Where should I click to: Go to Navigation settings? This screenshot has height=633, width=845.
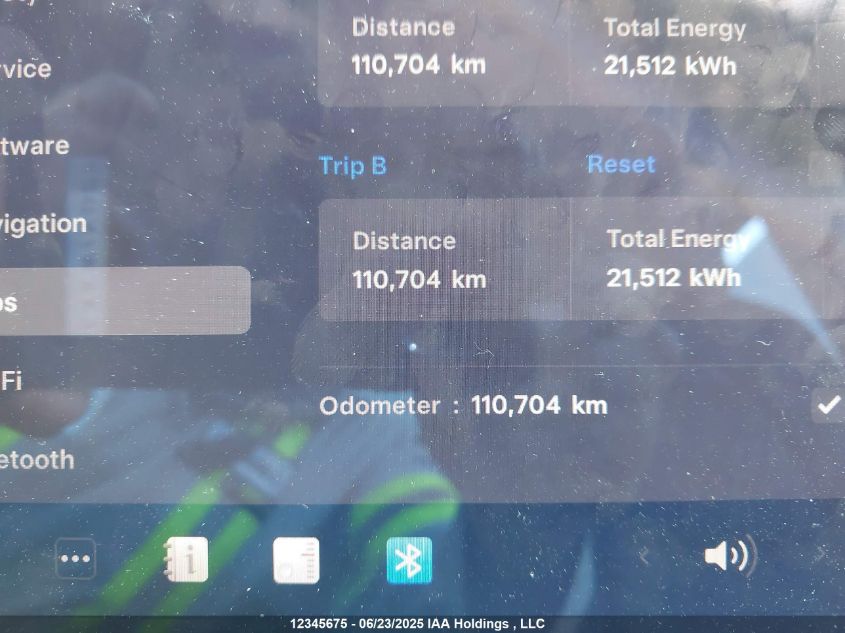click(43, 224)
